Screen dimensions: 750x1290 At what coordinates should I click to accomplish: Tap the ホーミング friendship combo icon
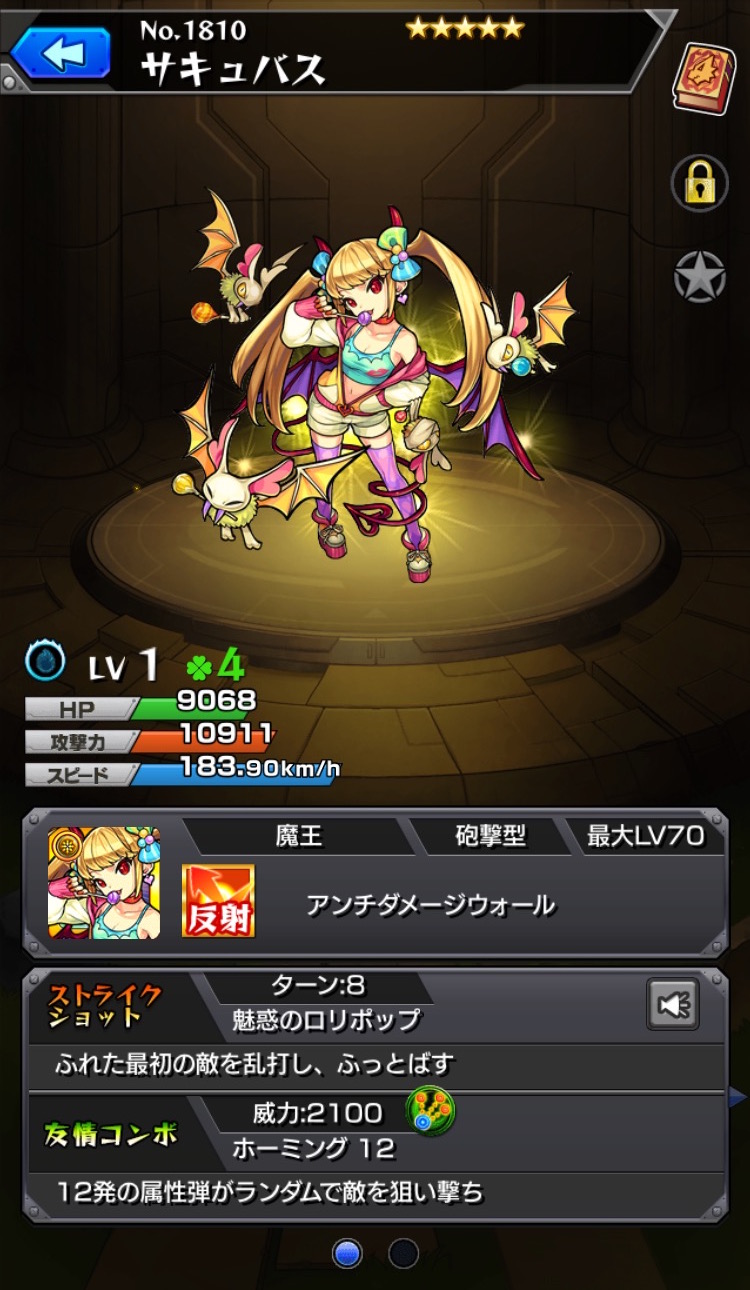(430, 1111)
